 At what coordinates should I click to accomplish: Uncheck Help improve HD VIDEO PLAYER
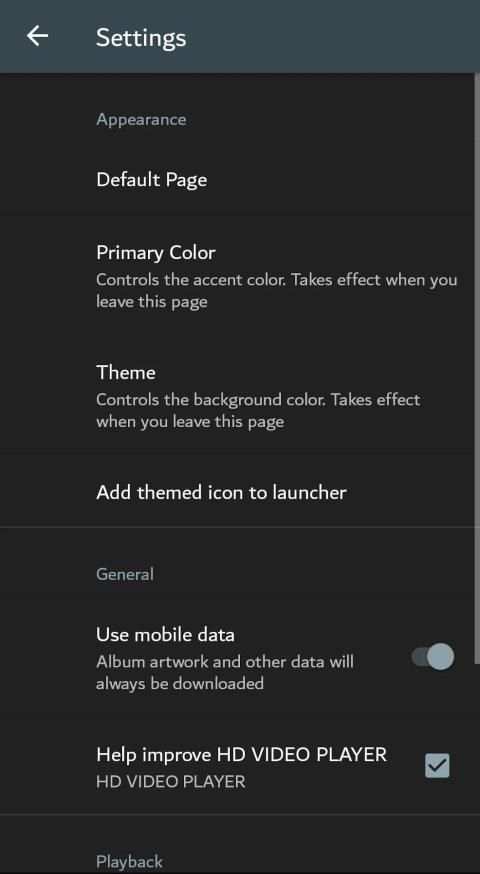437,766
